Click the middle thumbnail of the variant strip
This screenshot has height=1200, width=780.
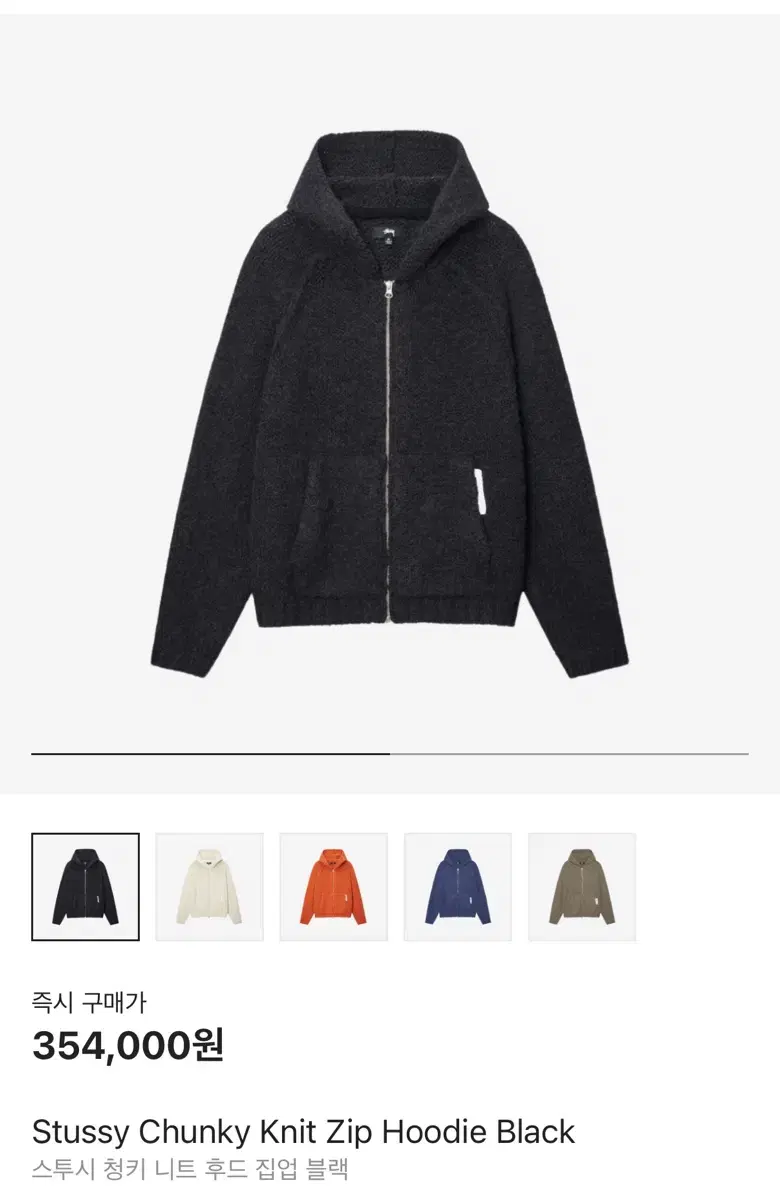tap(331, 885)
